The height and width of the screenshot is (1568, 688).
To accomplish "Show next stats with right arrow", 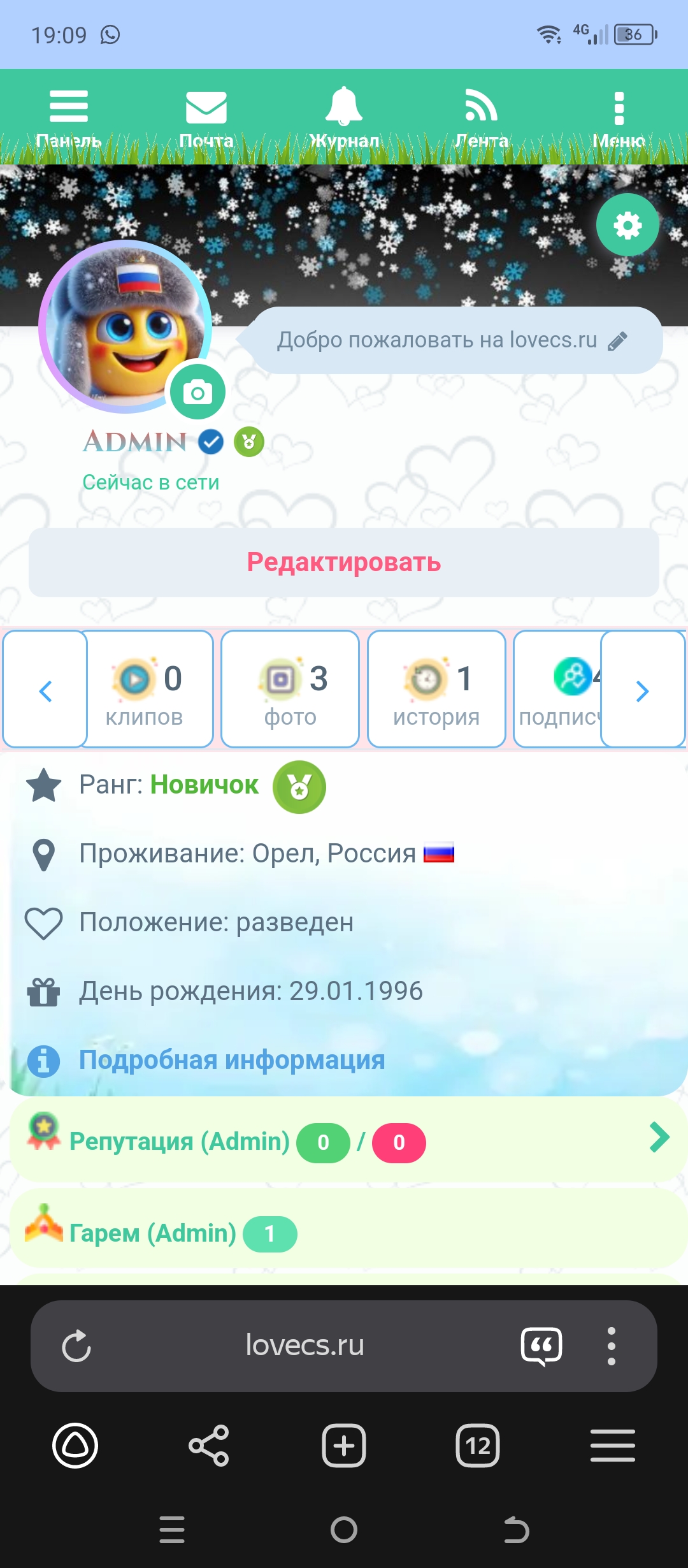I will [x=642, y=690].
